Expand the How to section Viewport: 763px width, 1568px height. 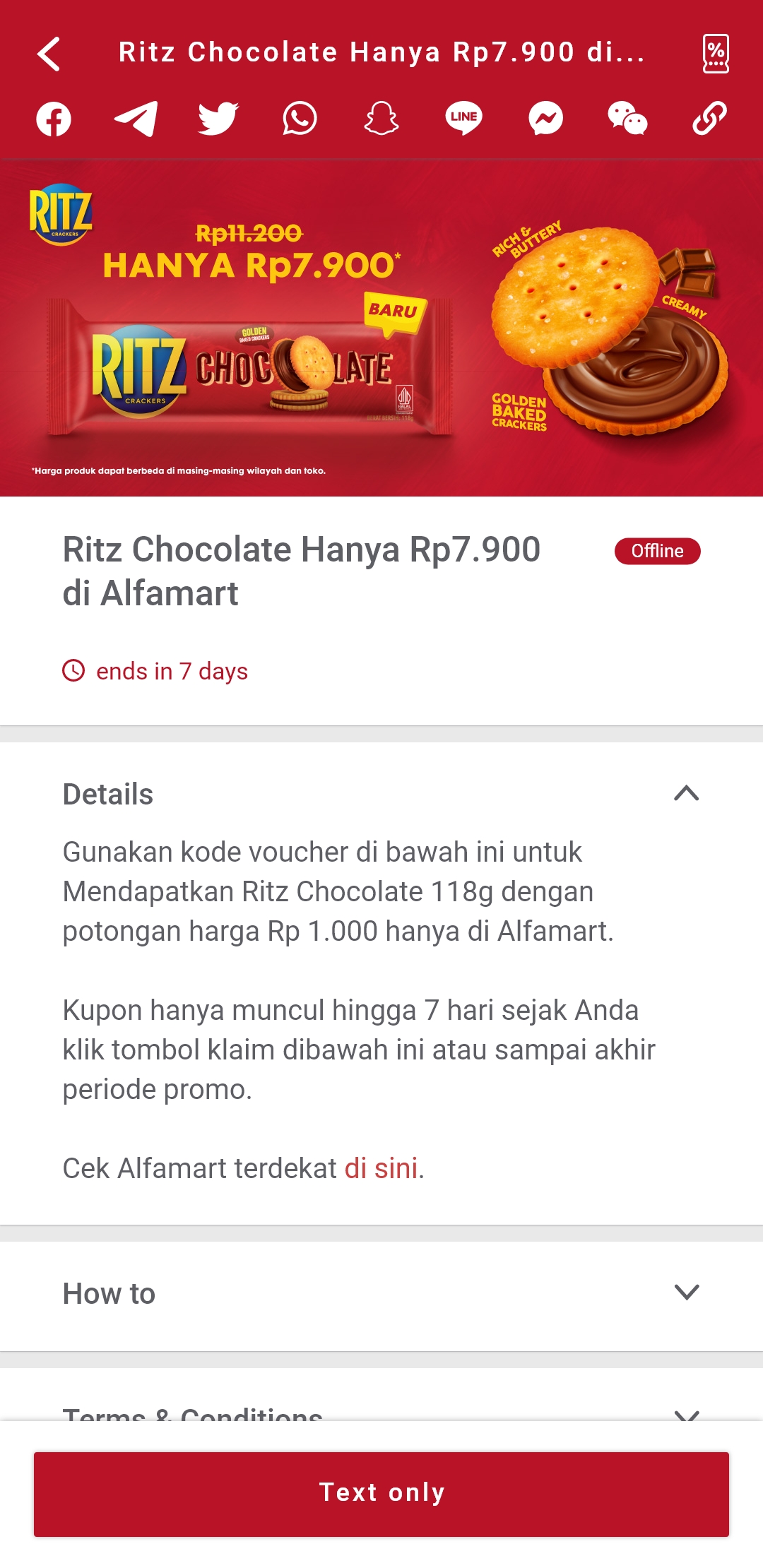(686, 1293)
